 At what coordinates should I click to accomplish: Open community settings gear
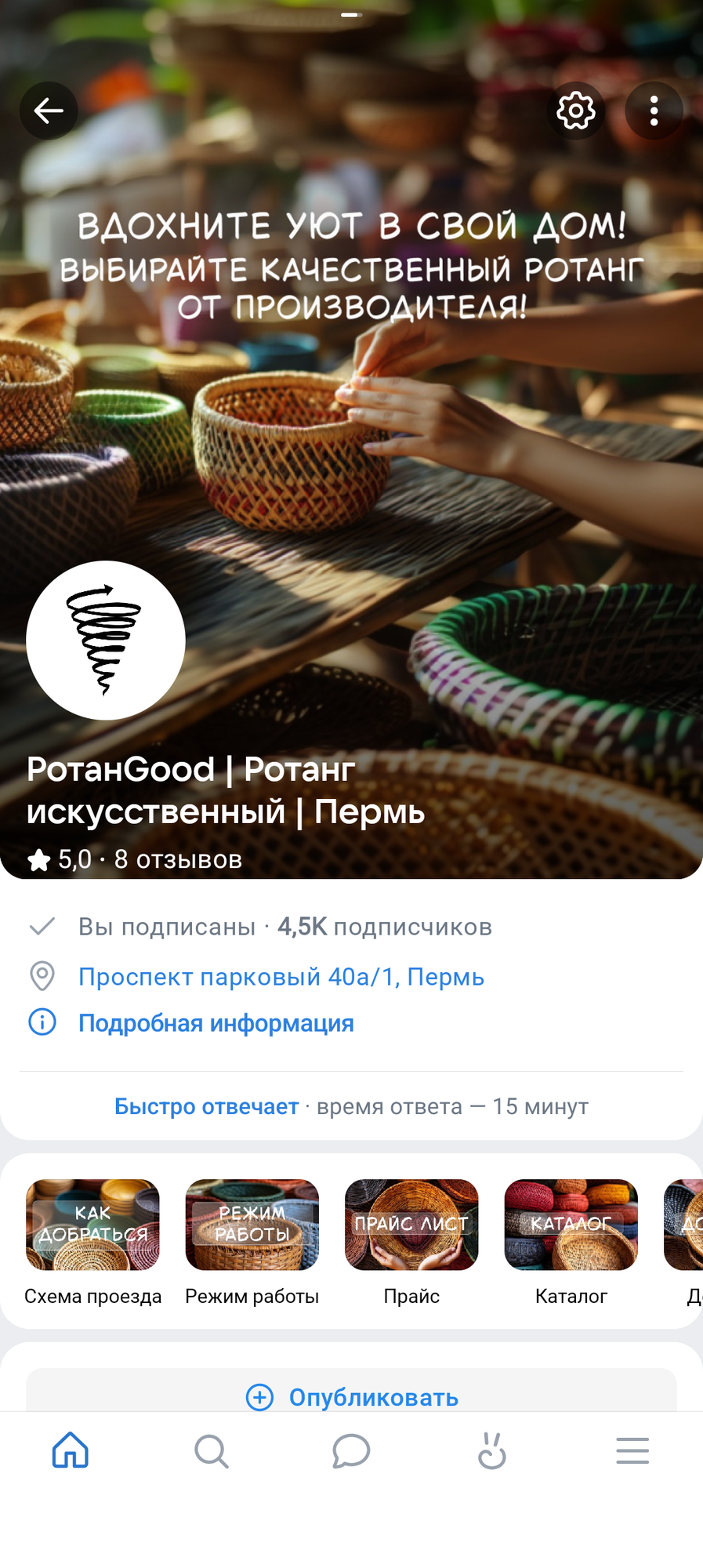pyautogui.click(x=575, y=111)
